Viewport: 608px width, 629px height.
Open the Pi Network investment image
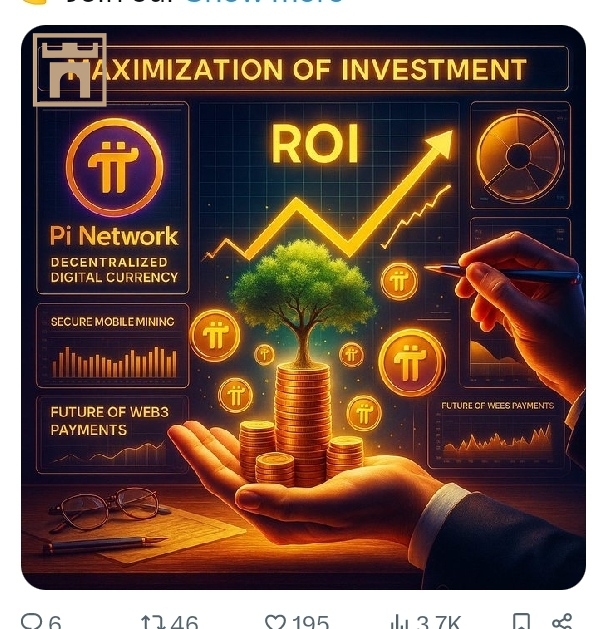(303, 307)
